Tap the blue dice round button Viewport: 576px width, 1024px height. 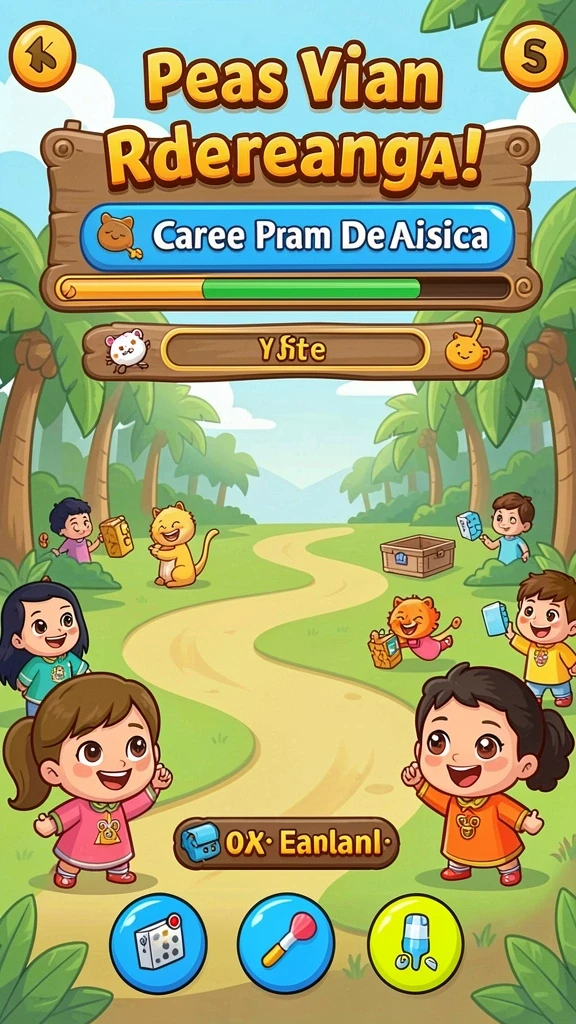click(x=158, y=944)
